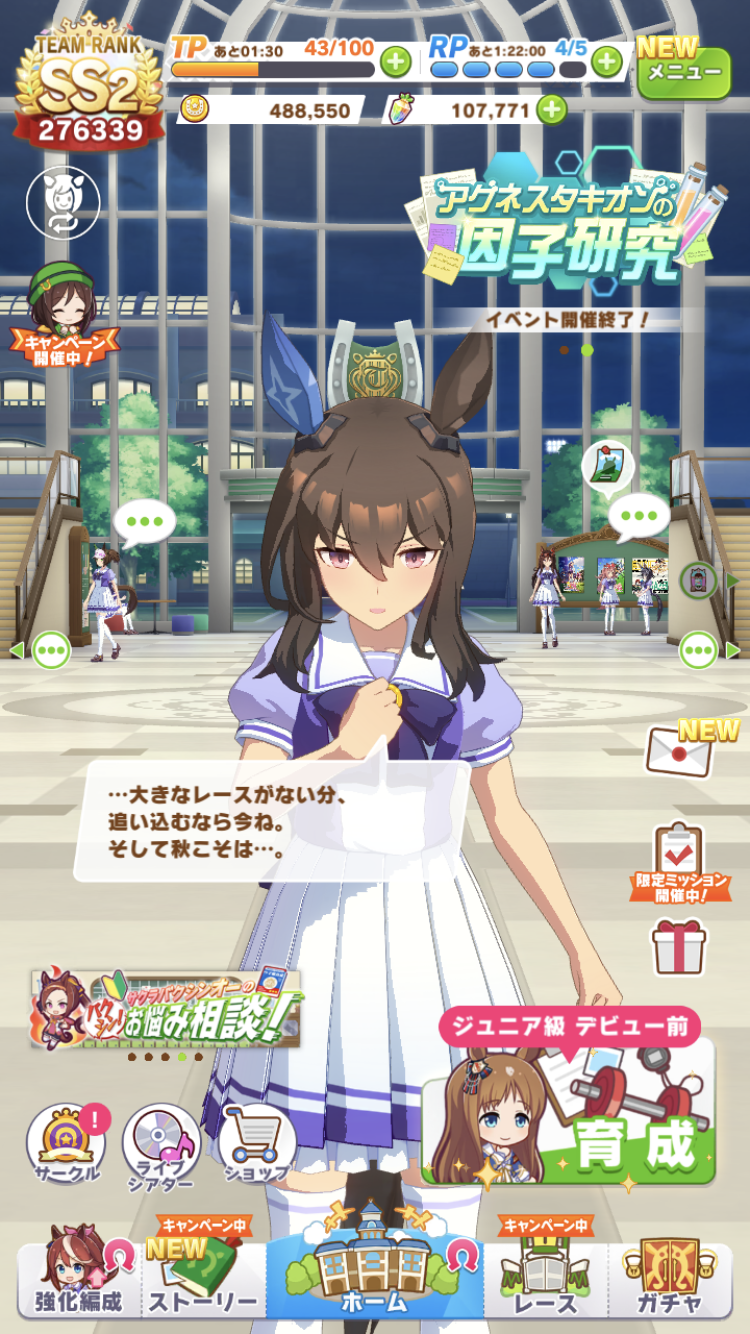Open サクラバクシンオーのお悩み相談 banner

(166, 1010)
